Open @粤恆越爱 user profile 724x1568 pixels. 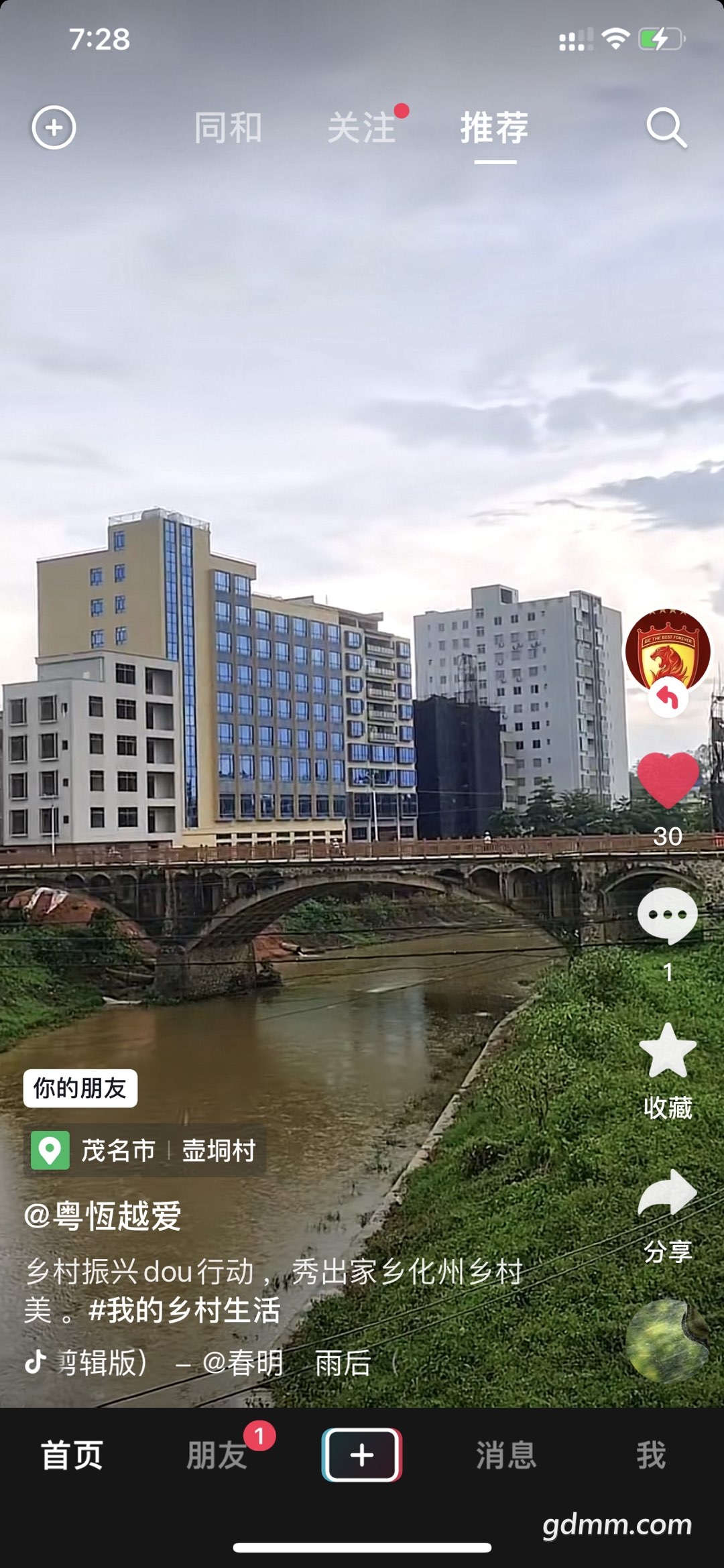[x=103, y=1216]
